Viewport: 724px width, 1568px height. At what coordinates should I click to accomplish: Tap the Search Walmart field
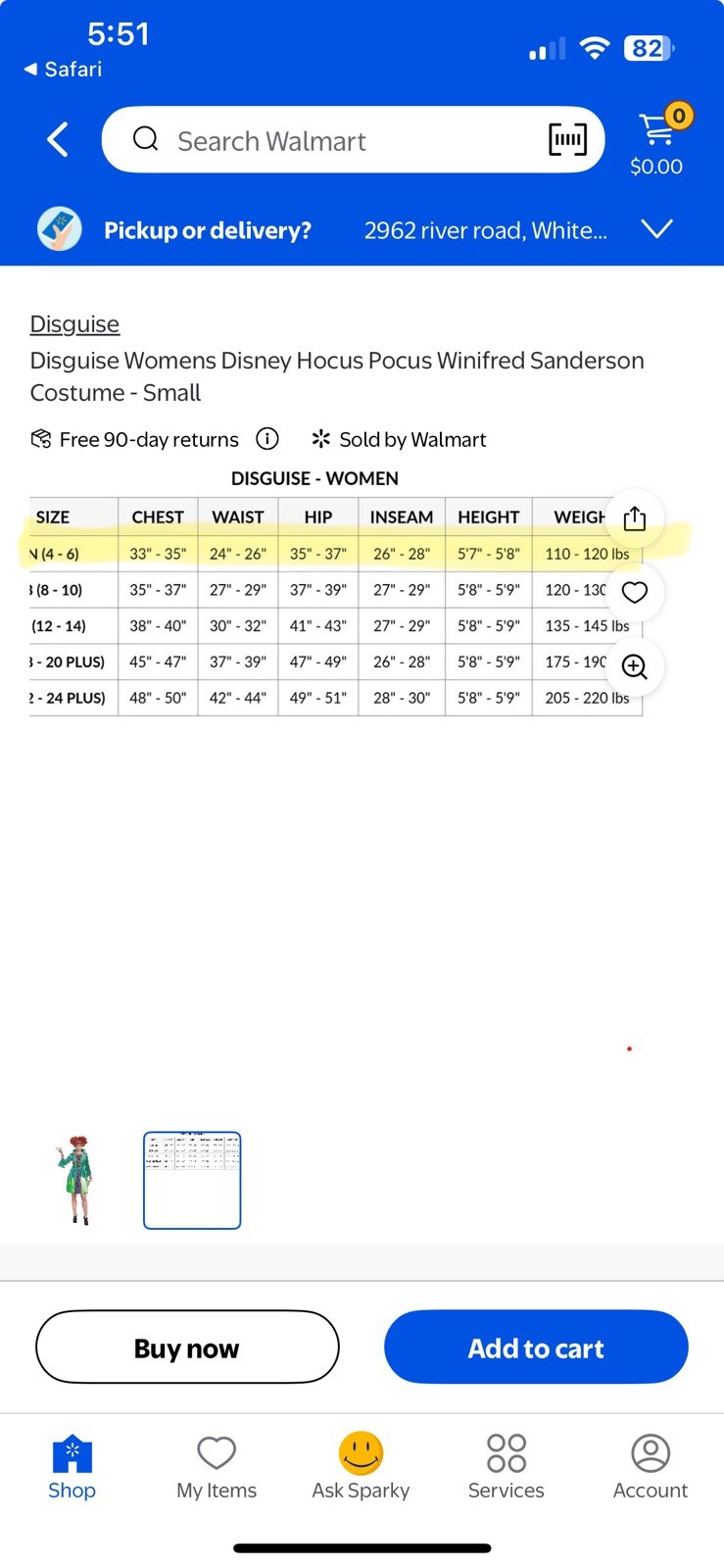(x=333, y=140)
